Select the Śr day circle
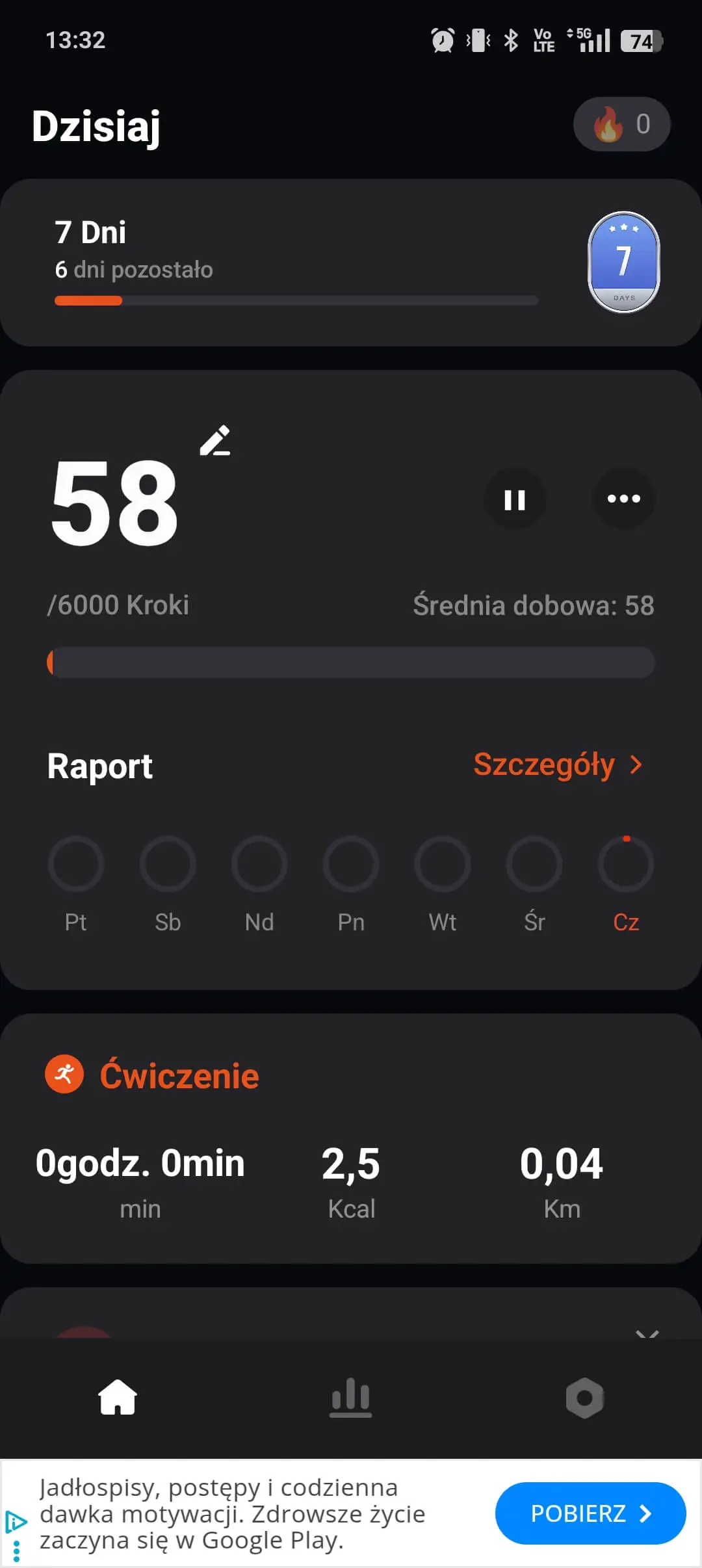 click(534, 864)
